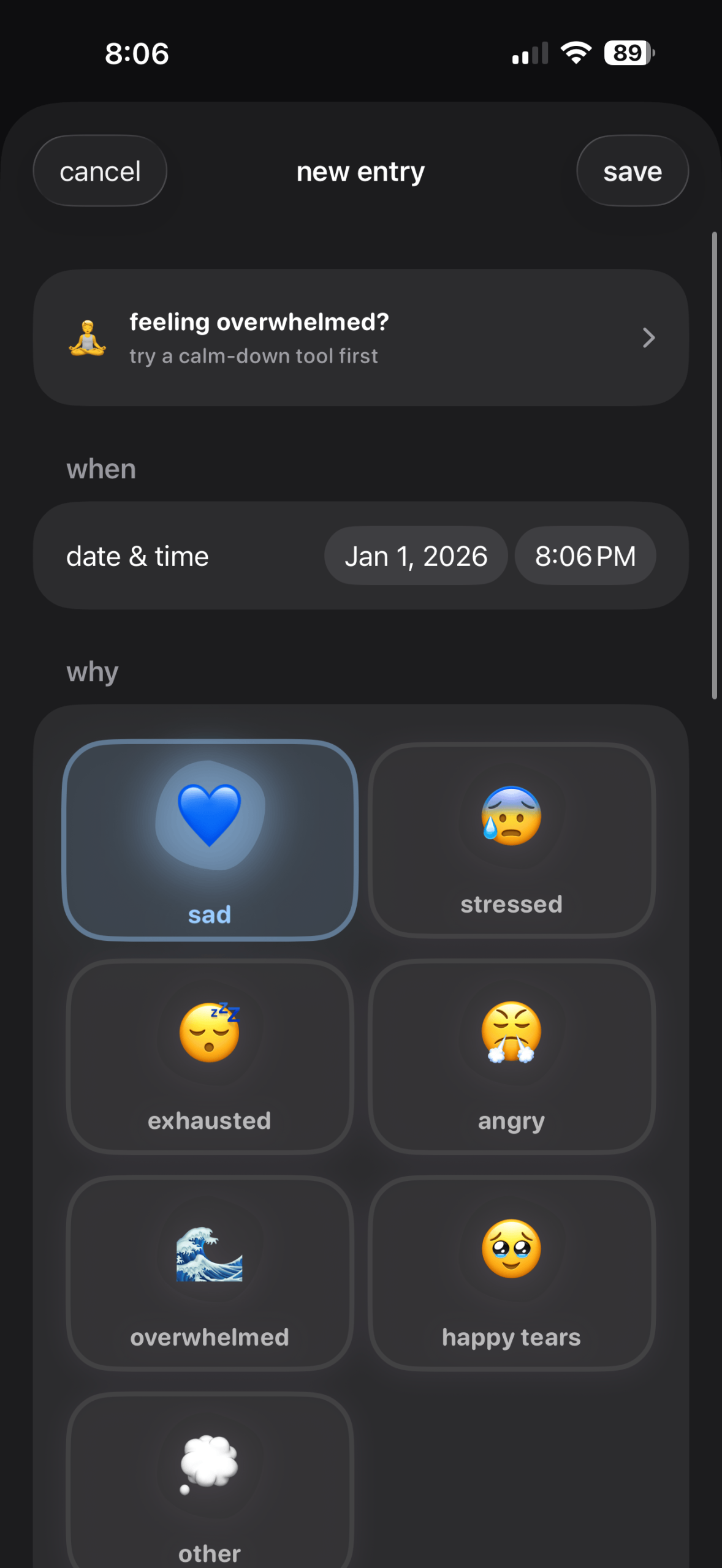
Task: Save the new entry
Action: pyautogui.click(x=632, y=171)
